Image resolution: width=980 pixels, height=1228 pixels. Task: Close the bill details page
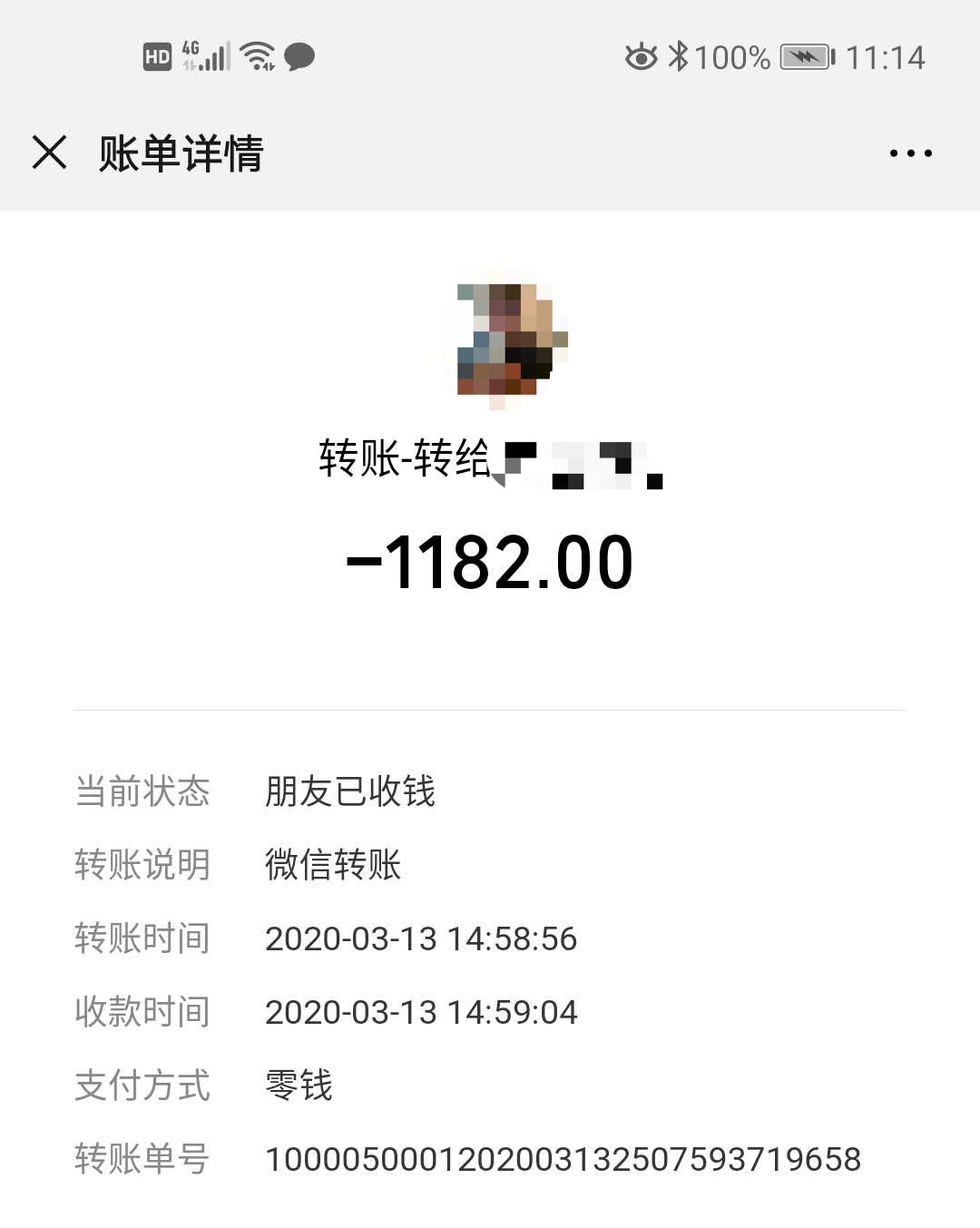[x=50, y=152]
